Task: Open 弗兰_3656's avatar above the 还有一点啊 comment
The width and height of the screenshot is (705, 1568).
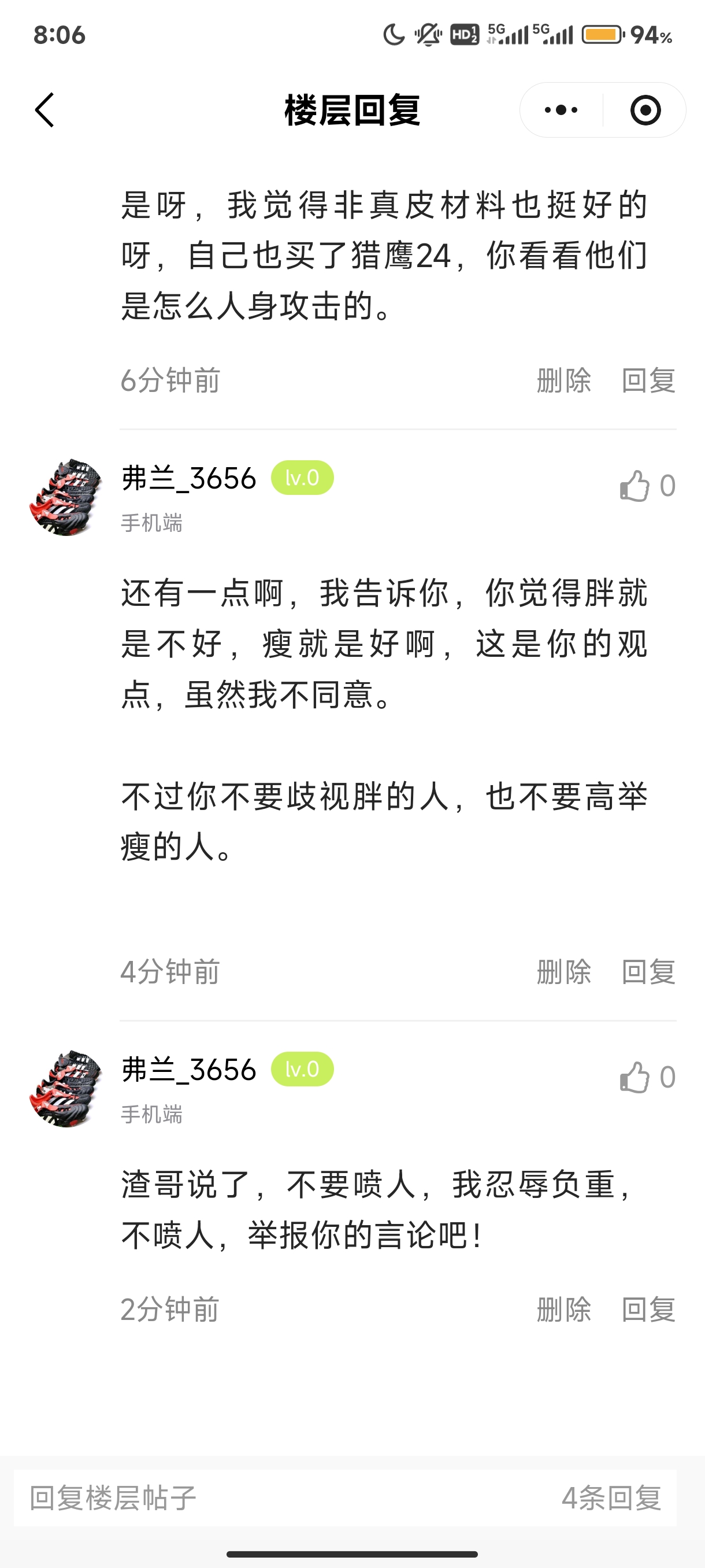Action: (66, 497)
